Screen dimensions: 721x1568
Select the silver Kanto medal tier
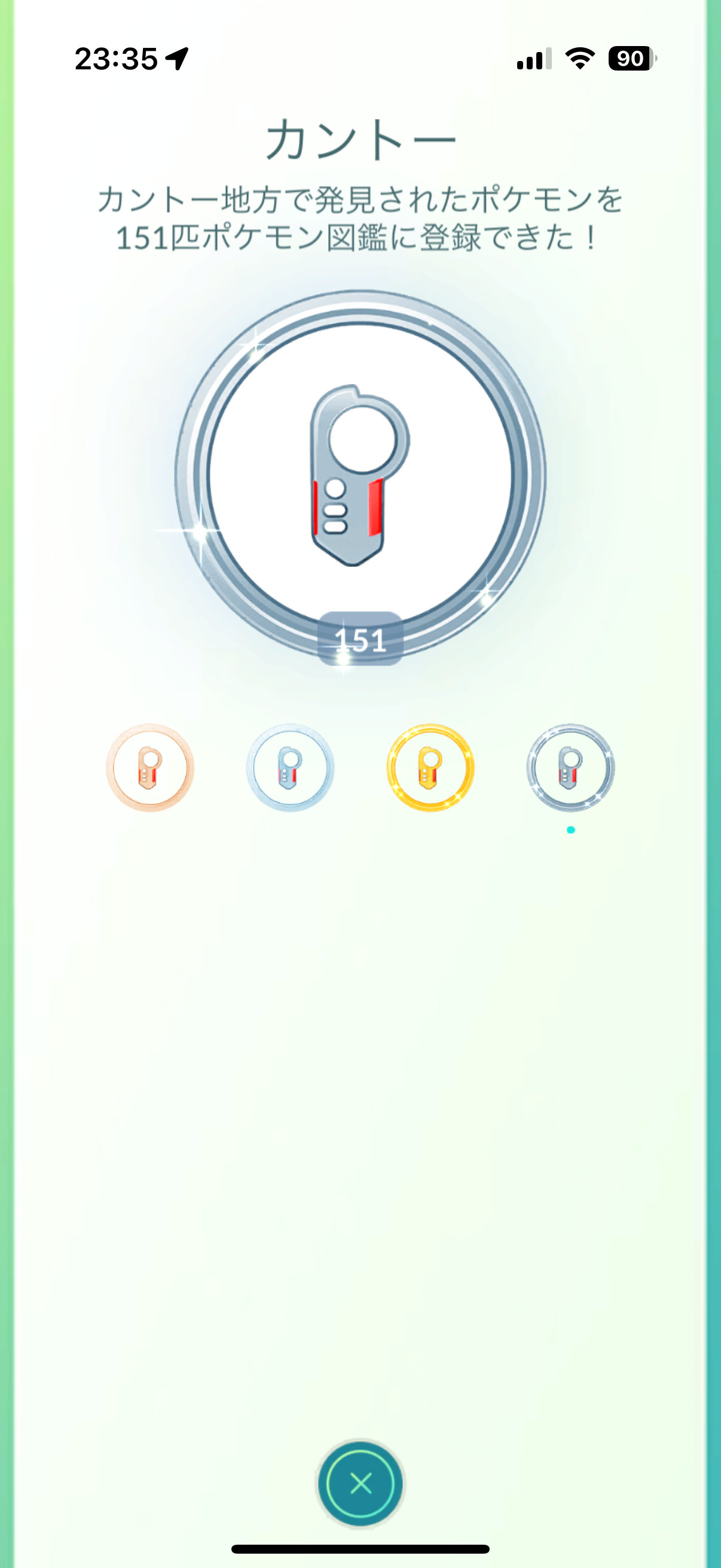(290, 767)
